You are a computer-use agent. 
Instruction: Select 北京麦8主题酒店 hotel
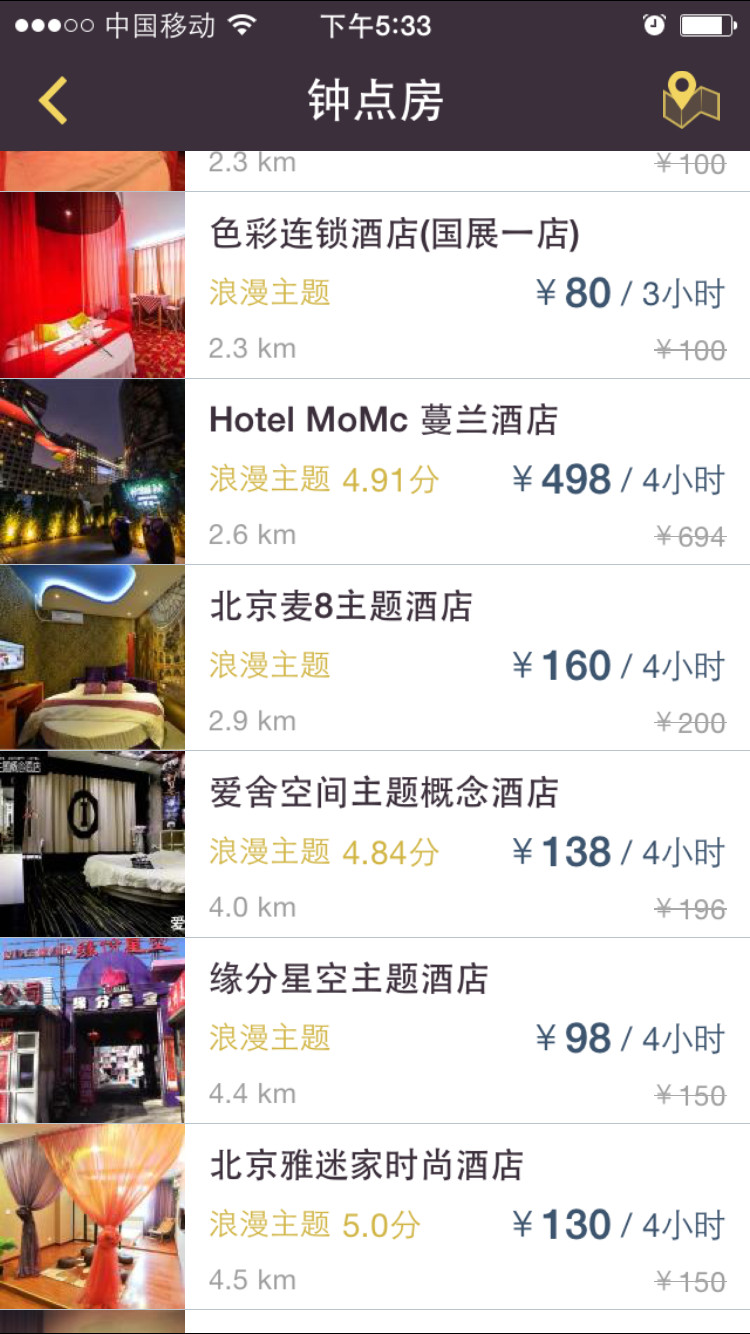pyautogui.click(x=341, y=607)
